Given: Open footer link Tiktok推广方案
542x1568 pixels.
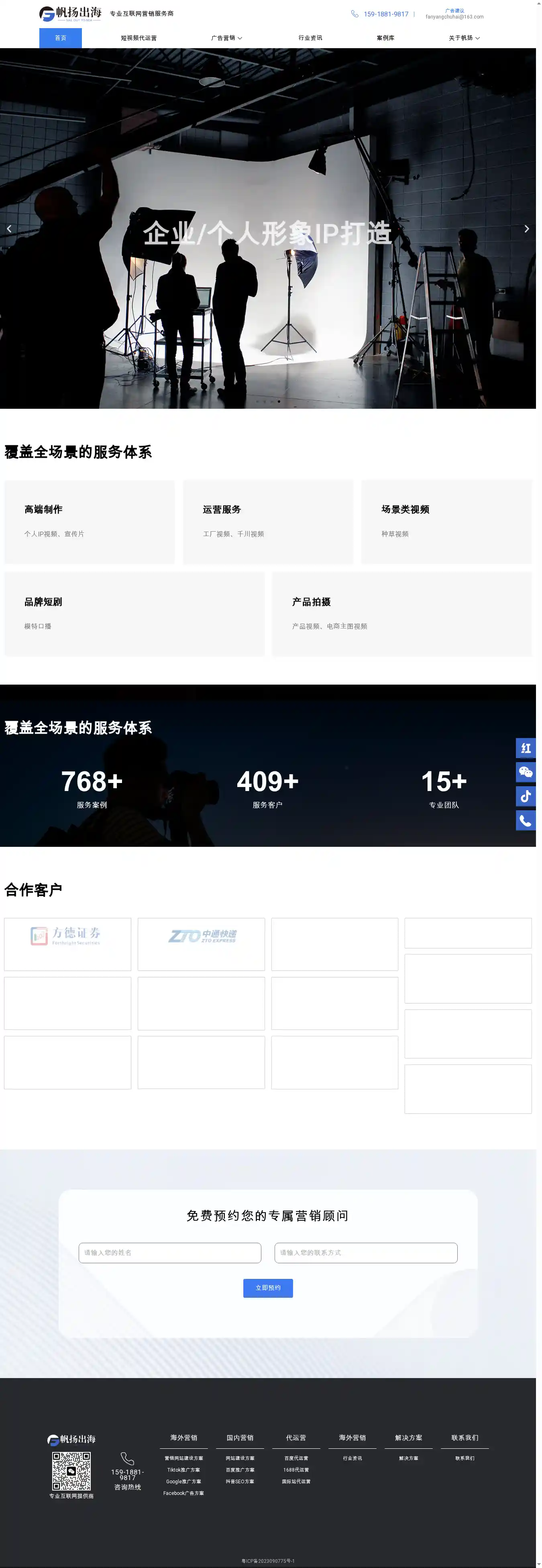Looking at the screenshot, I should [183, 1469].
